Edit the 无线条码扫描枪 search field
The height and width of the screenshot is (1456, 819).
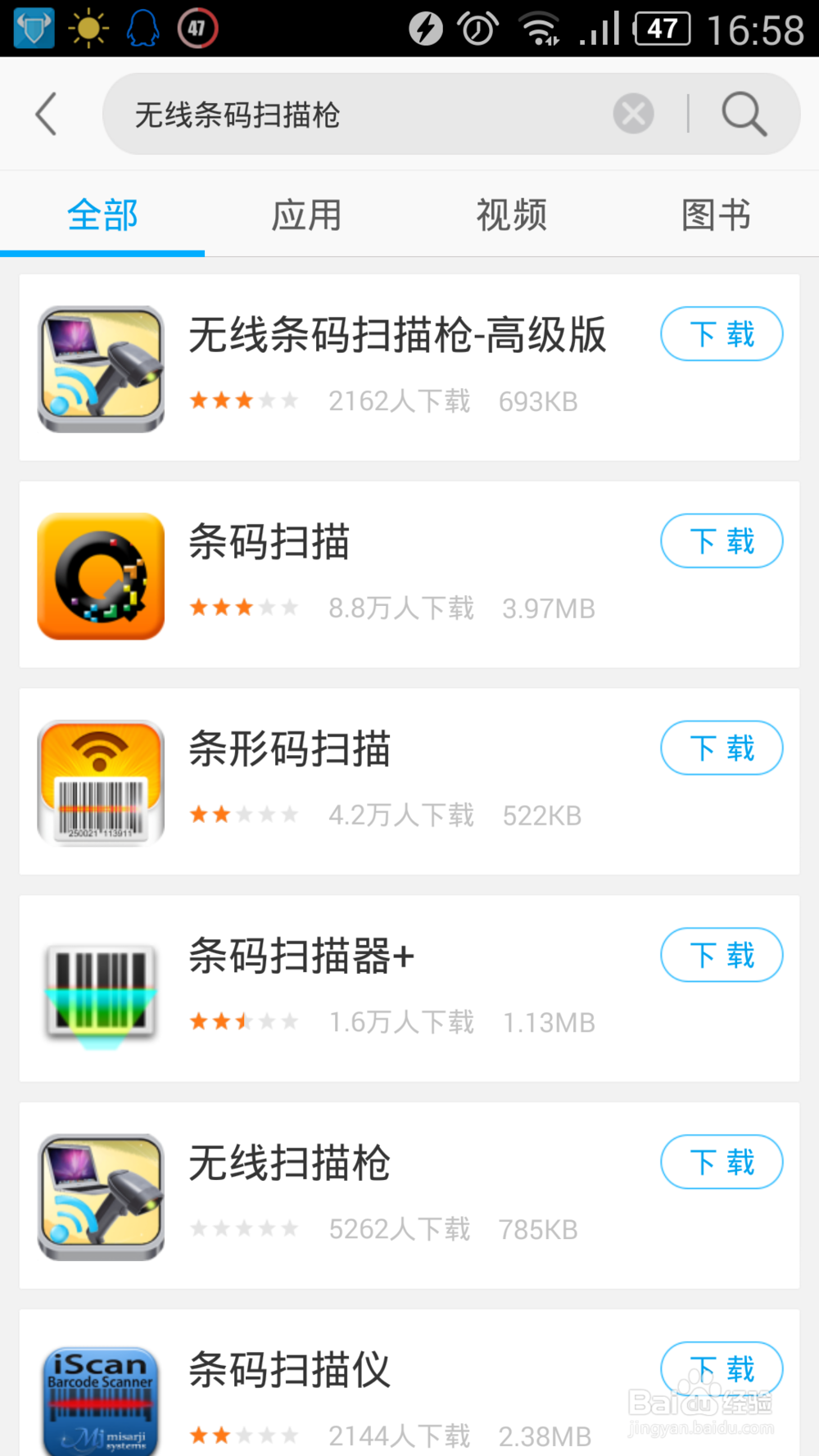pyautogui.click(x=360, y=115)
